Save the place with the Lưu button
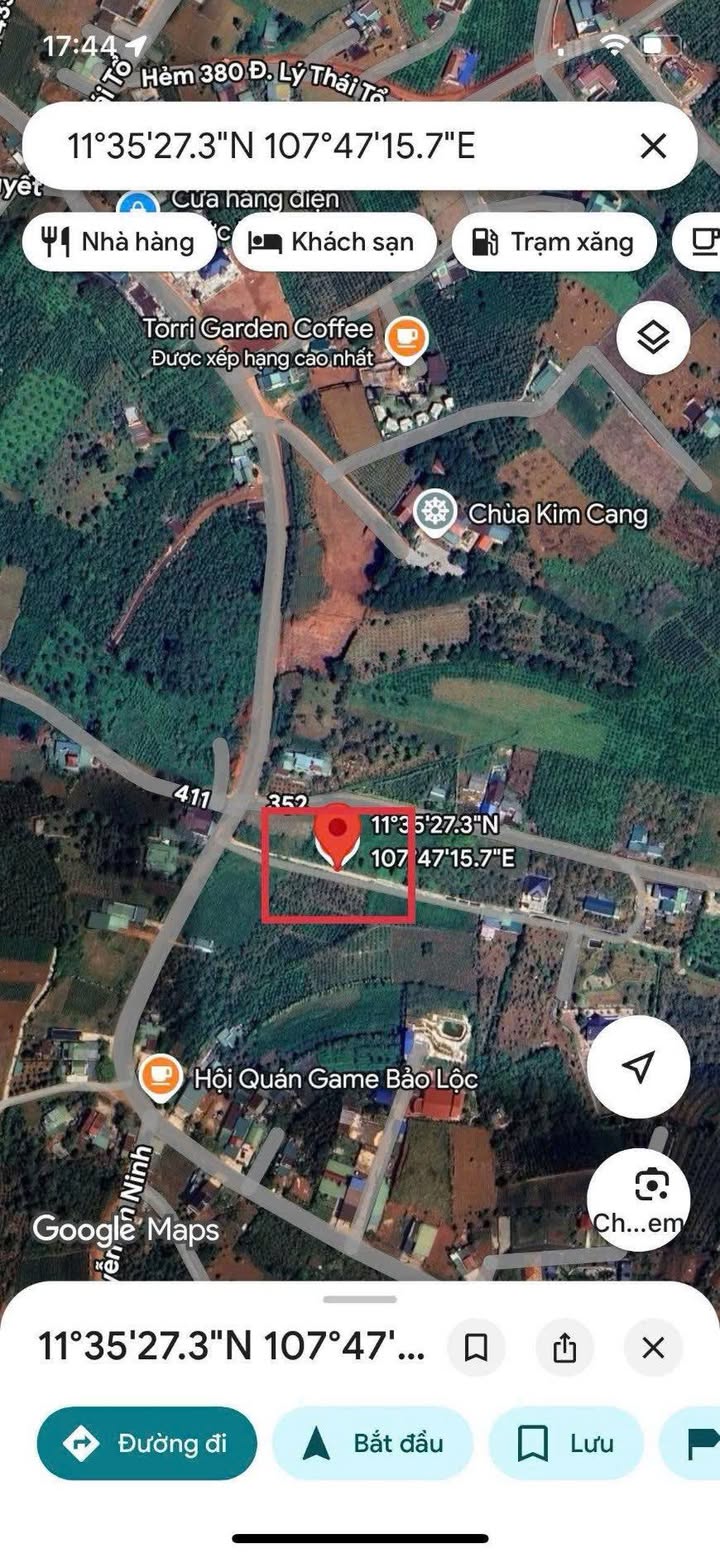The height and width of the screenshot is (1558, 720). click(x=565, y=1443)
